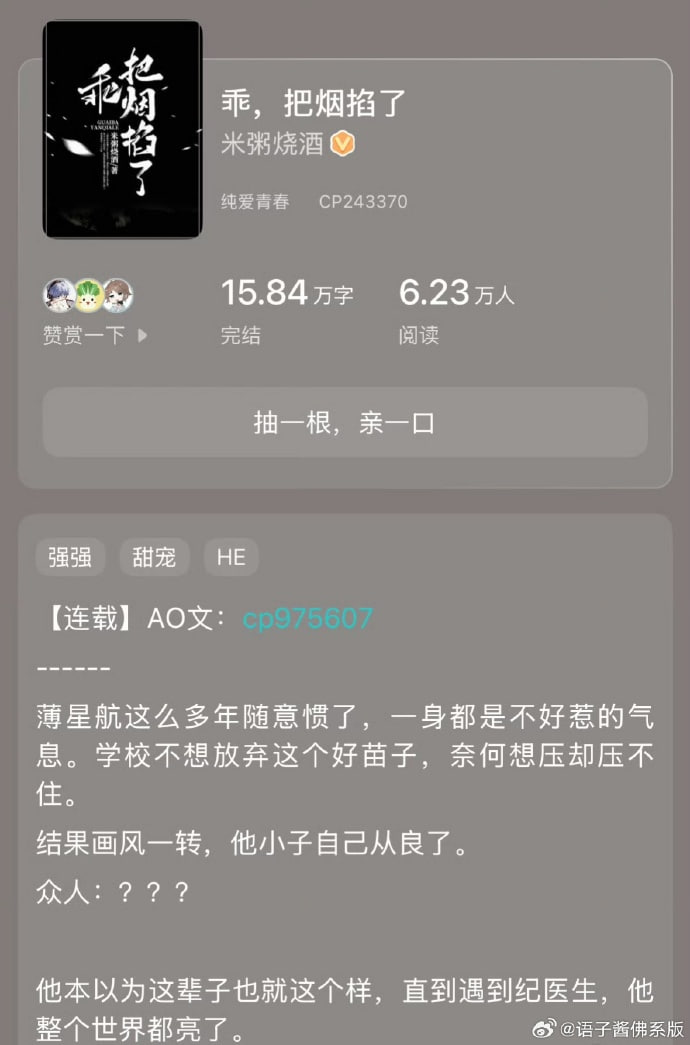Open the linked work cp975607
This screenshot has height=1045, width=690.
click(308, 618)
